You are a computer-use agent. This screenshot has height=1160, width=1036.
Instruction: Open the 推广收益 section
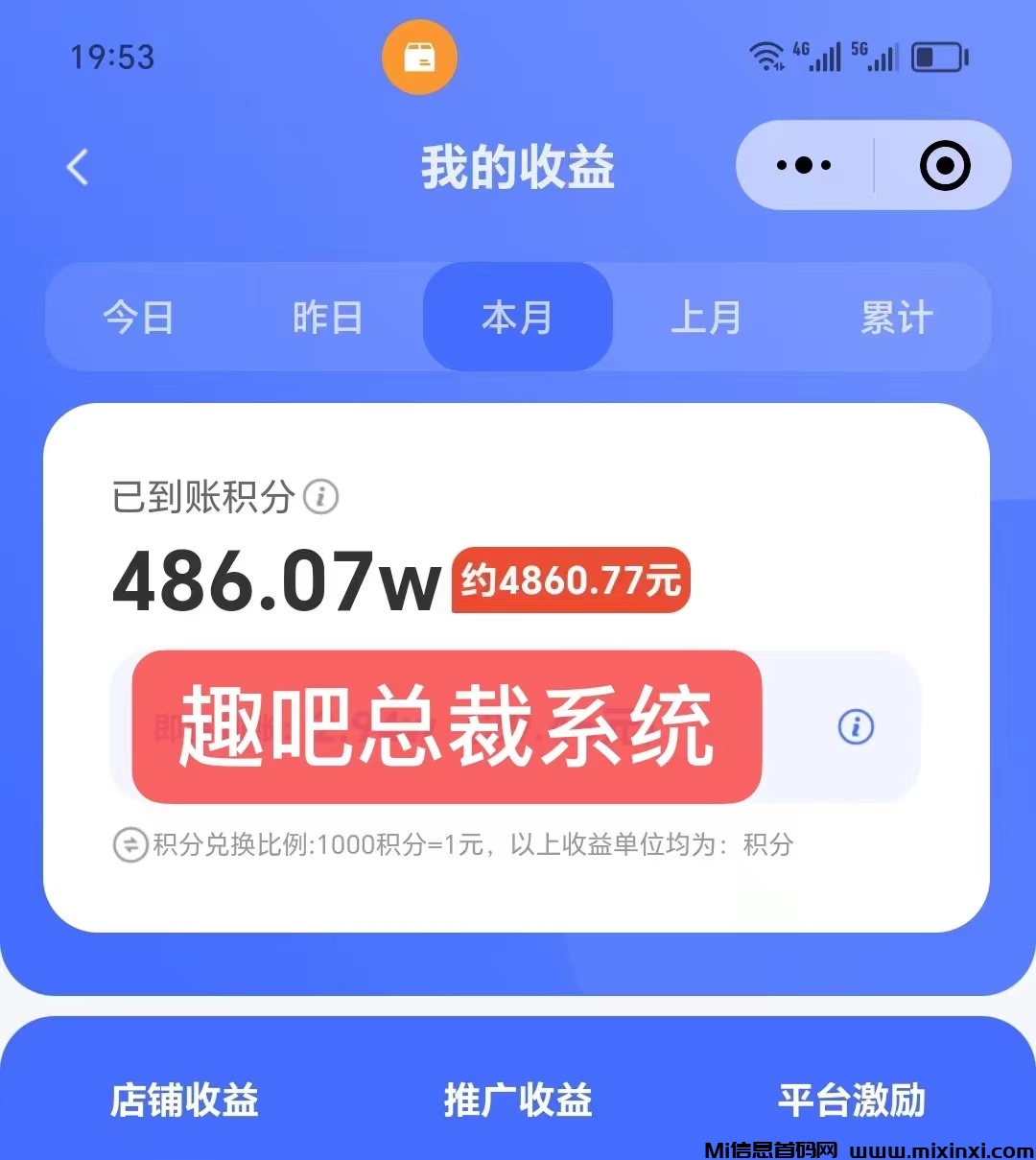(x=518, y=1100)
